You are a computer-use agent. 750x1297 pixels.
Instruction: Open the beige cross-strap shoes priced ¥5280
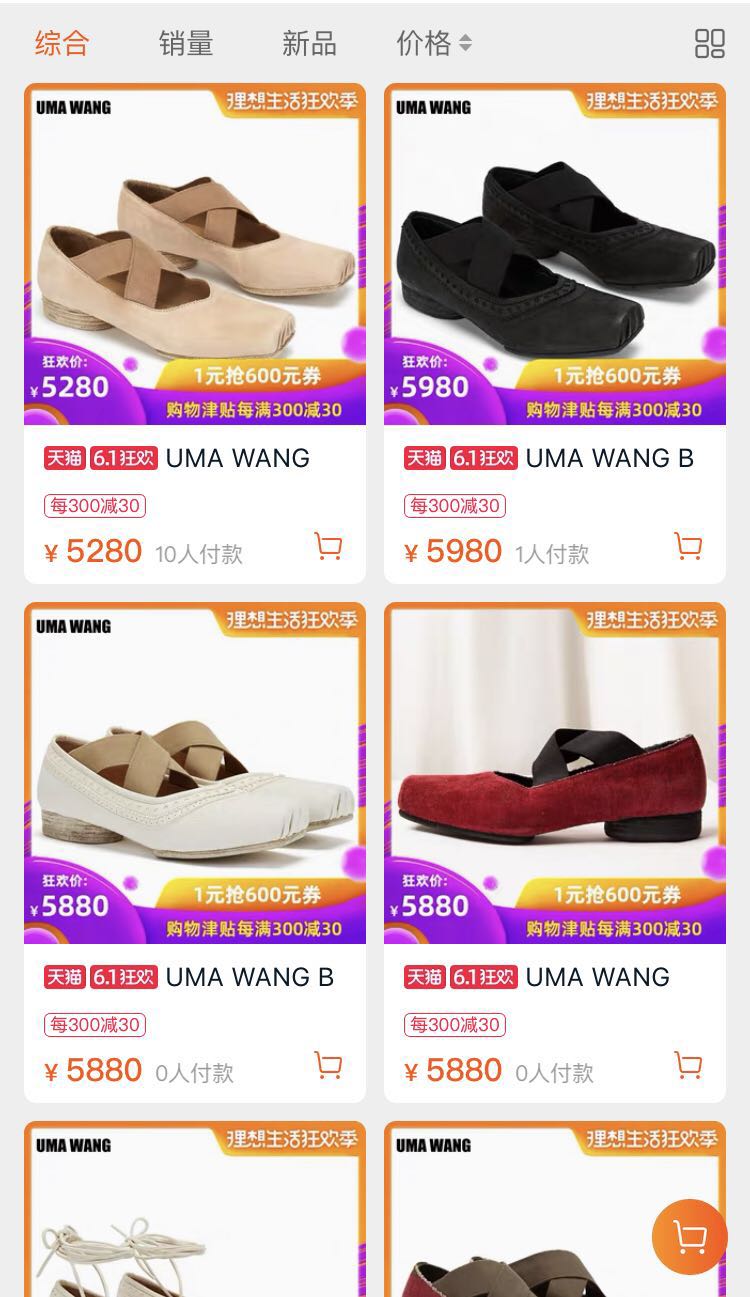tap(195, 254)
